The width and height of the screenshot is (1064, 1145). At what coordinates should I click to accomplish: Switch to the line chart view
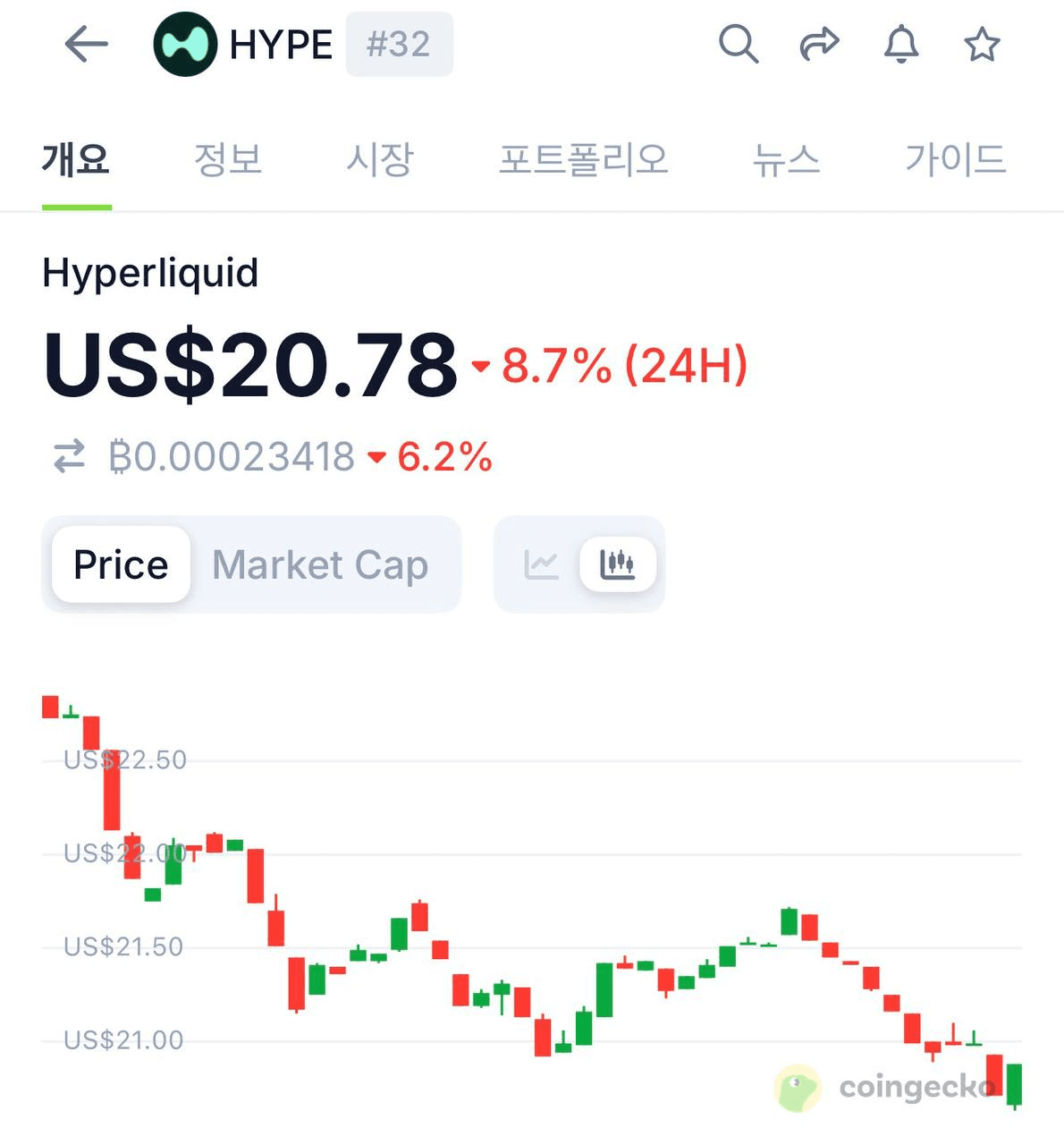[541, 564]
